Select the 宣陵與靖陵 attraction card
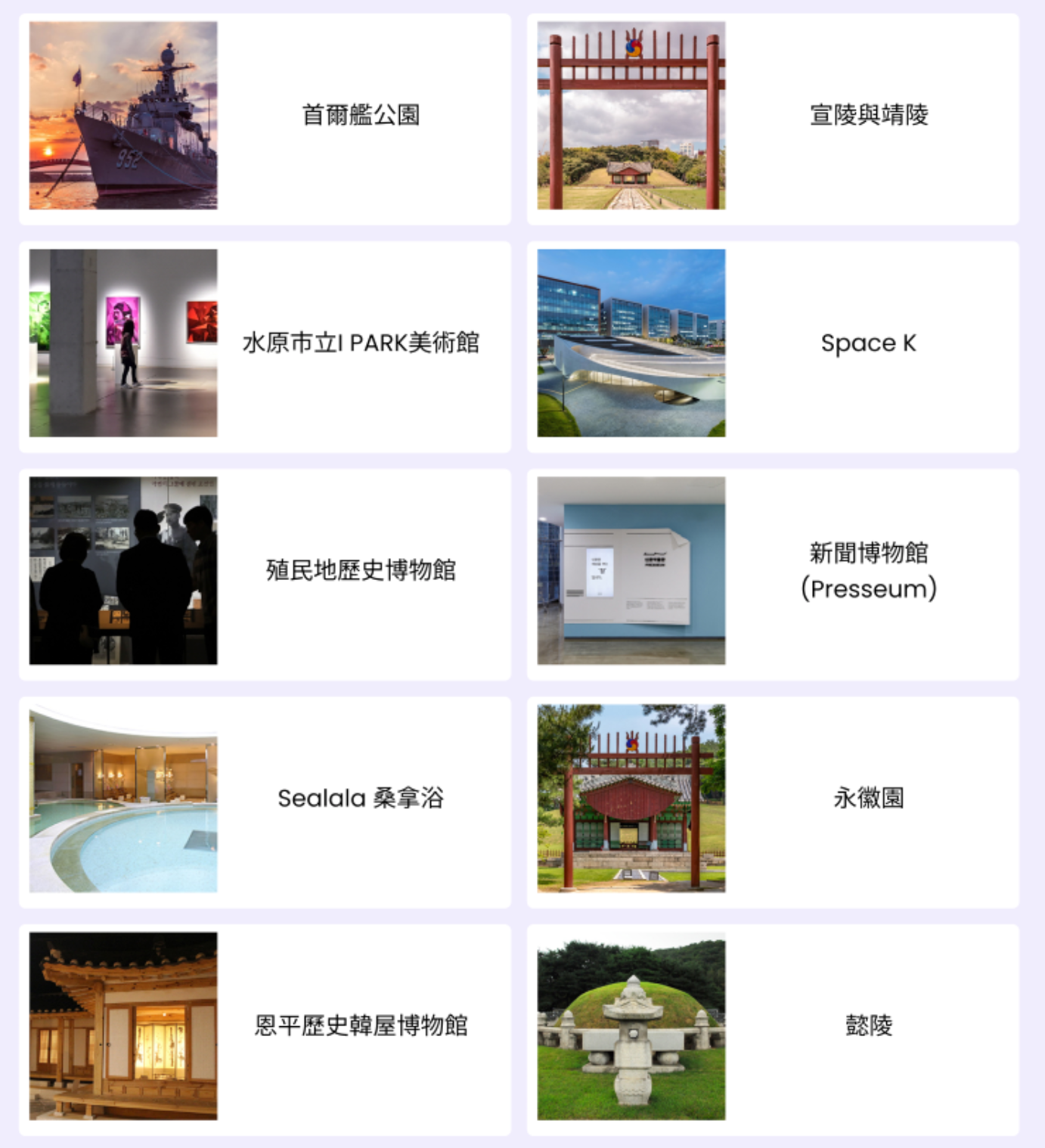The image size is (1045, 1148). pos(773,119)
